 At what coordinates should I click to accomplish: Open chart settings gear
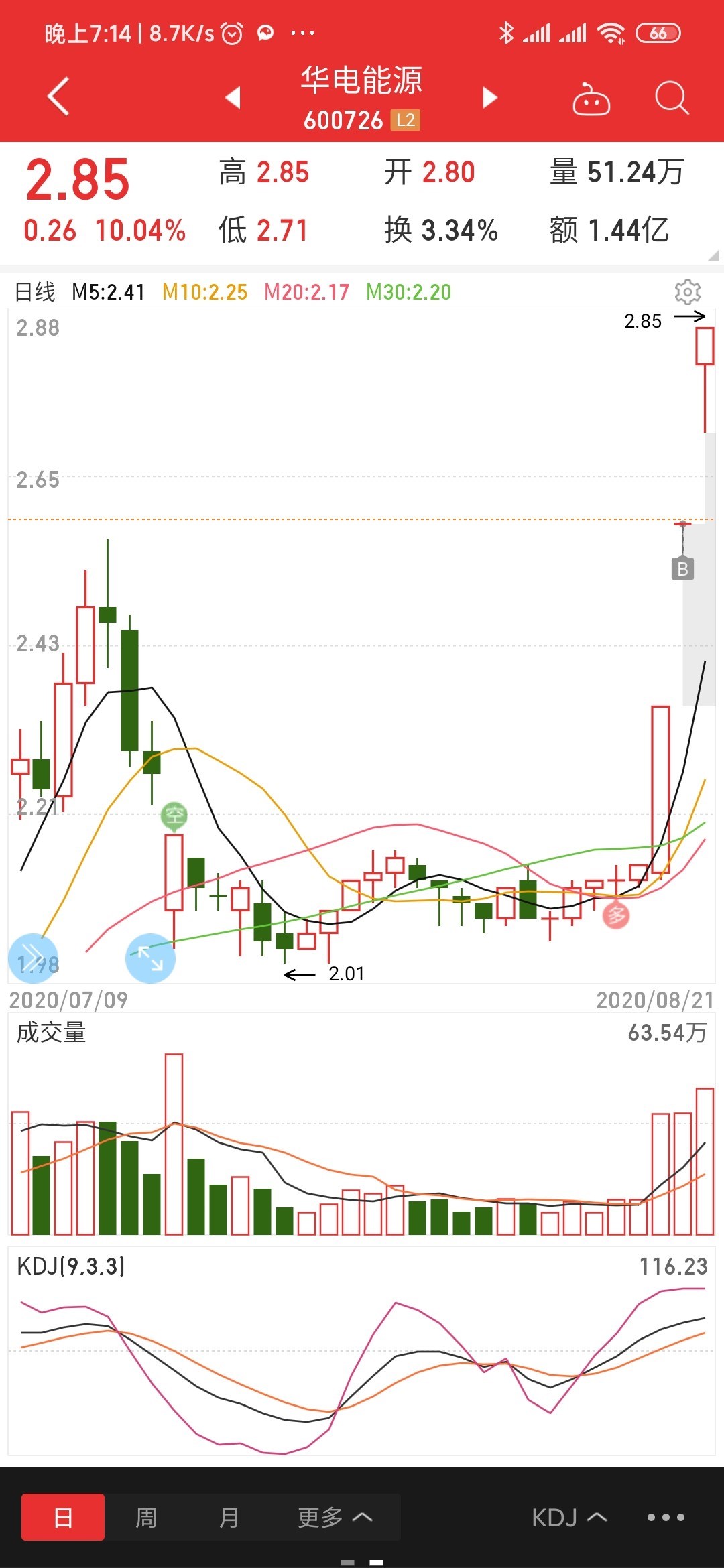click(687, 292)
